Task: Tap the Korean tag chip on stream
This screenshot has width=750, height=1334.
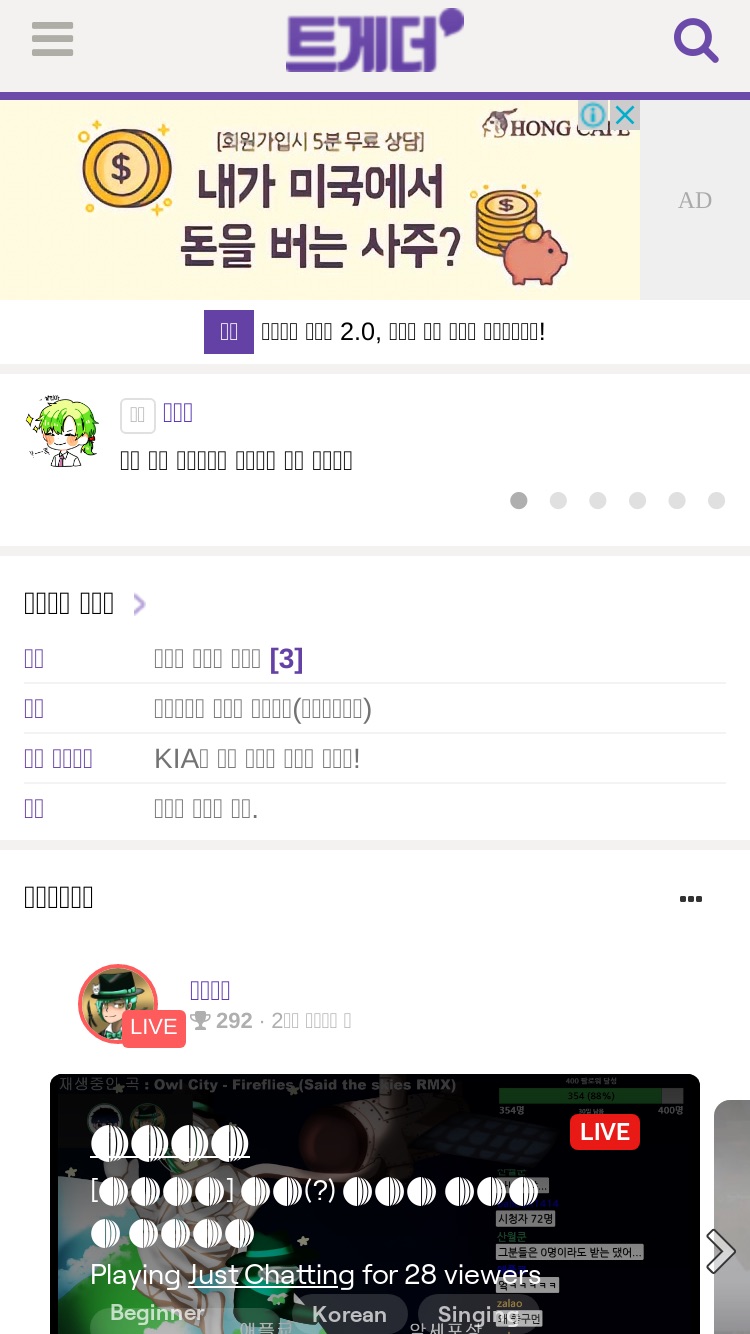Action: pos(349,1314)
